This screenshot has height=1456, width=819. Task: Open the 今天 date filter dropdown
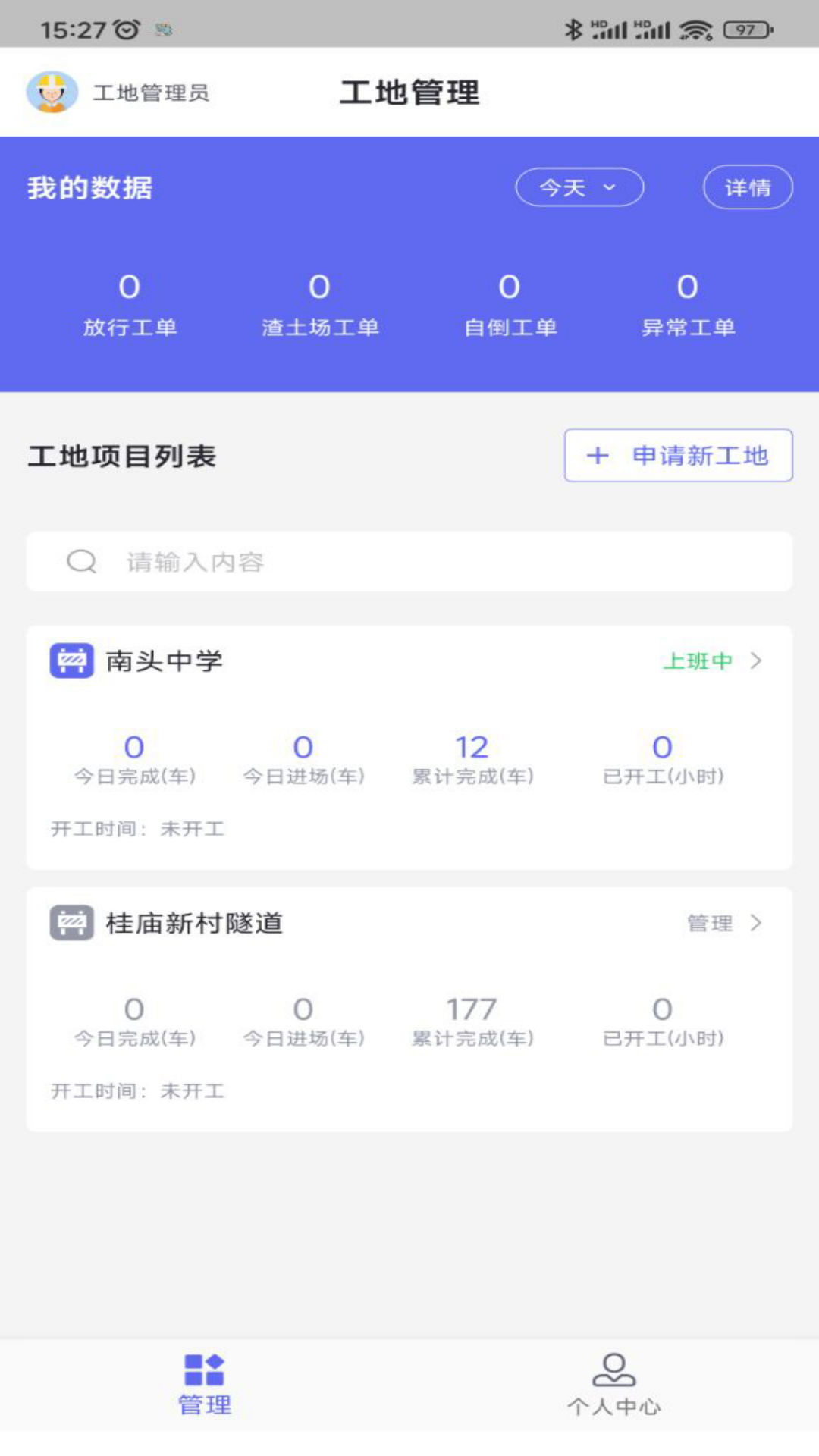tap(579, 187)
